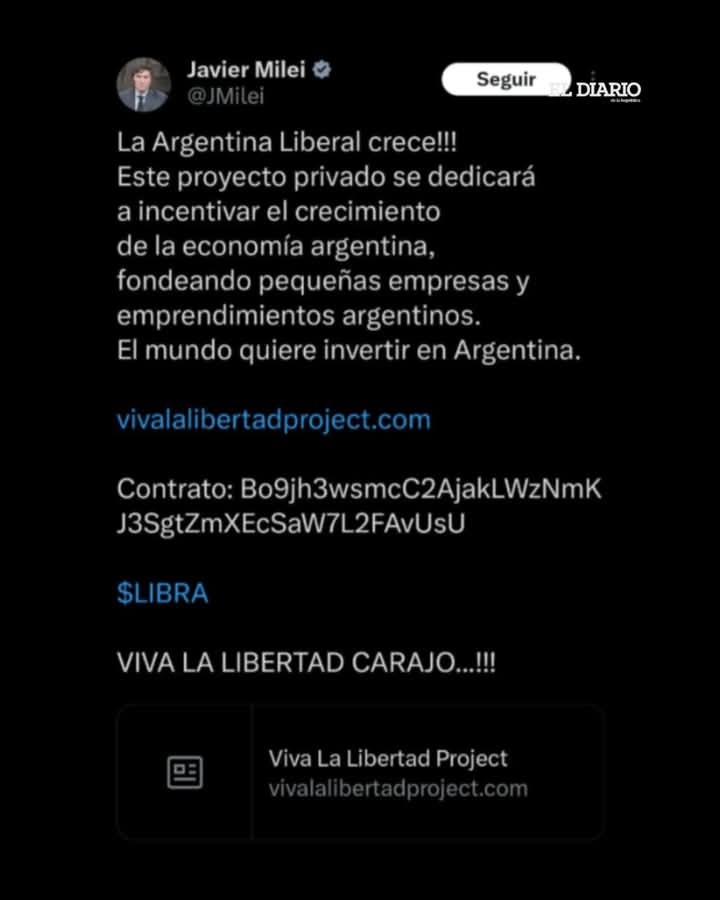This screenshot has width=720, height=900.
Task: Follow Javier Milei with the Seguir button
Action: point(506,79)
